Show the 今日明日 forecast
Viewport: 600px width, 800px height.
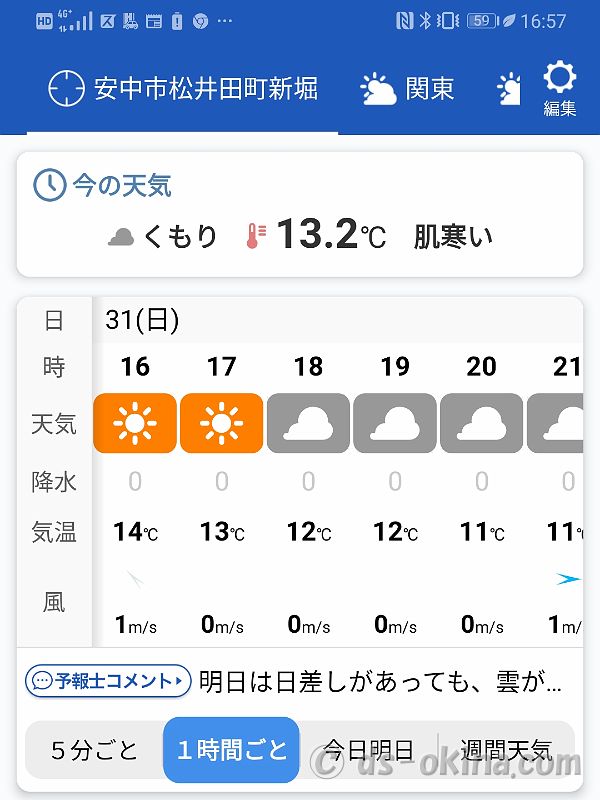[367, 750]
